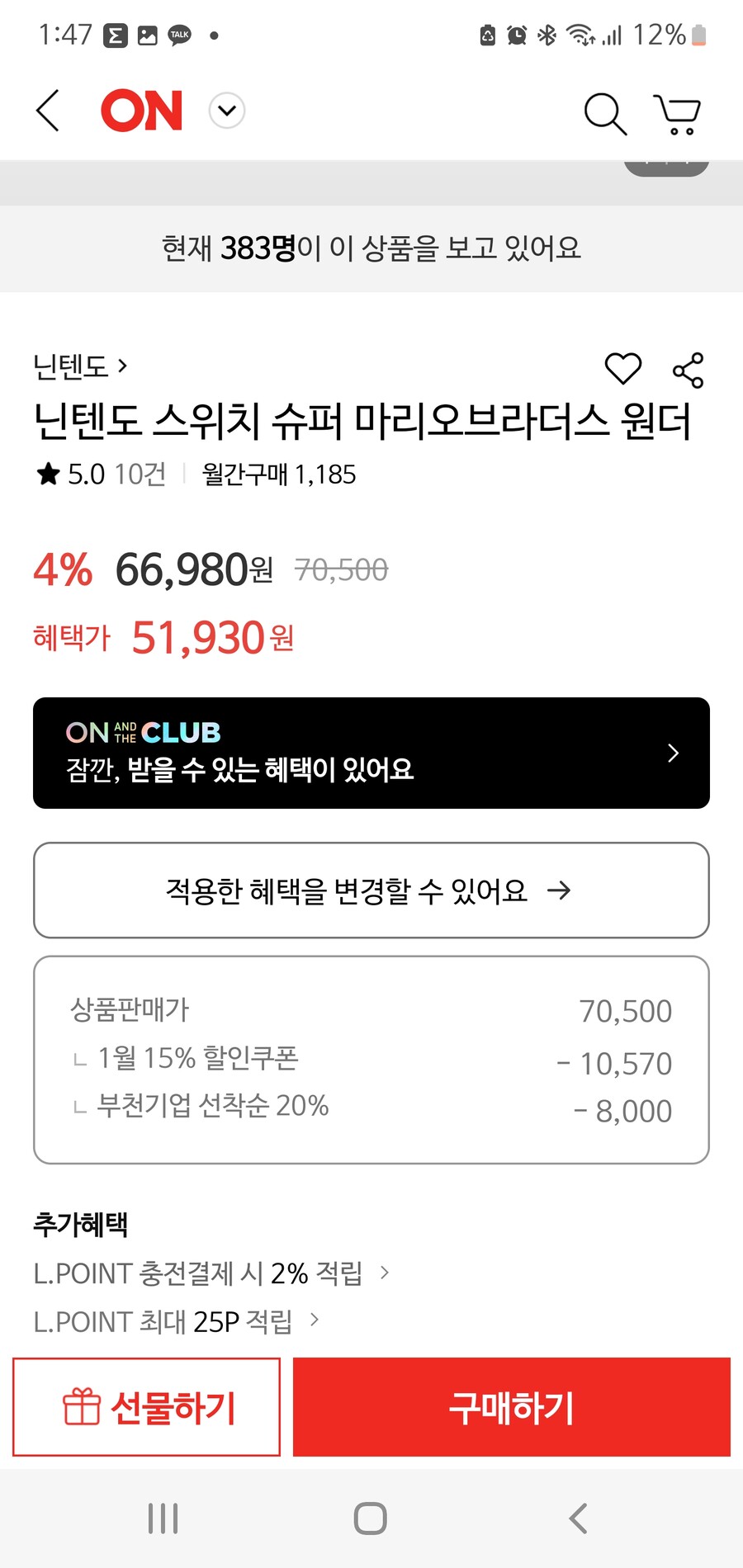Tap the Wi-Fi status bar icon

pos(579,35)
